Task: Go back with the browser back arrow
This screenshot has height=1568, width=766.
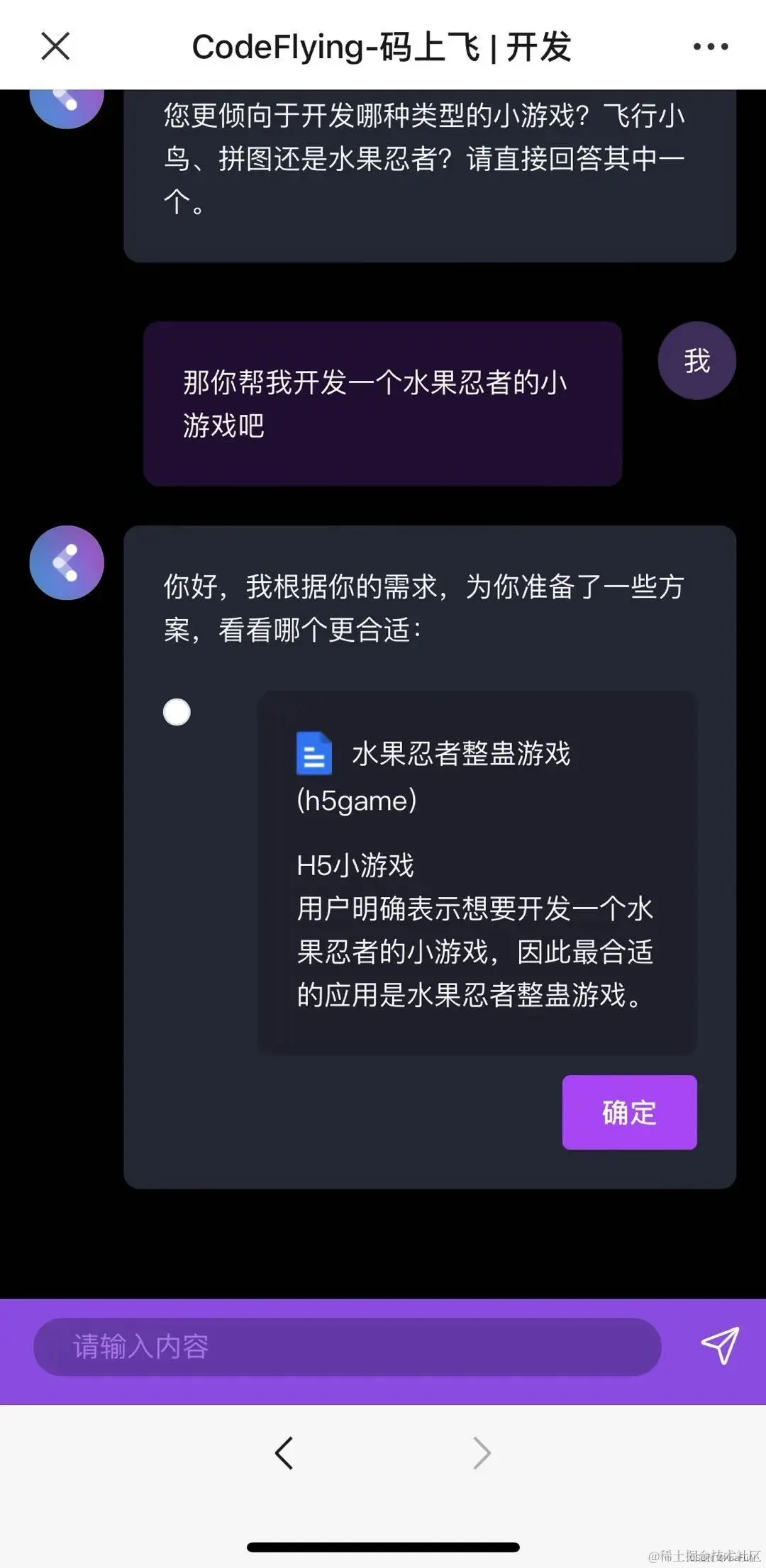Action: (284, 1453)
